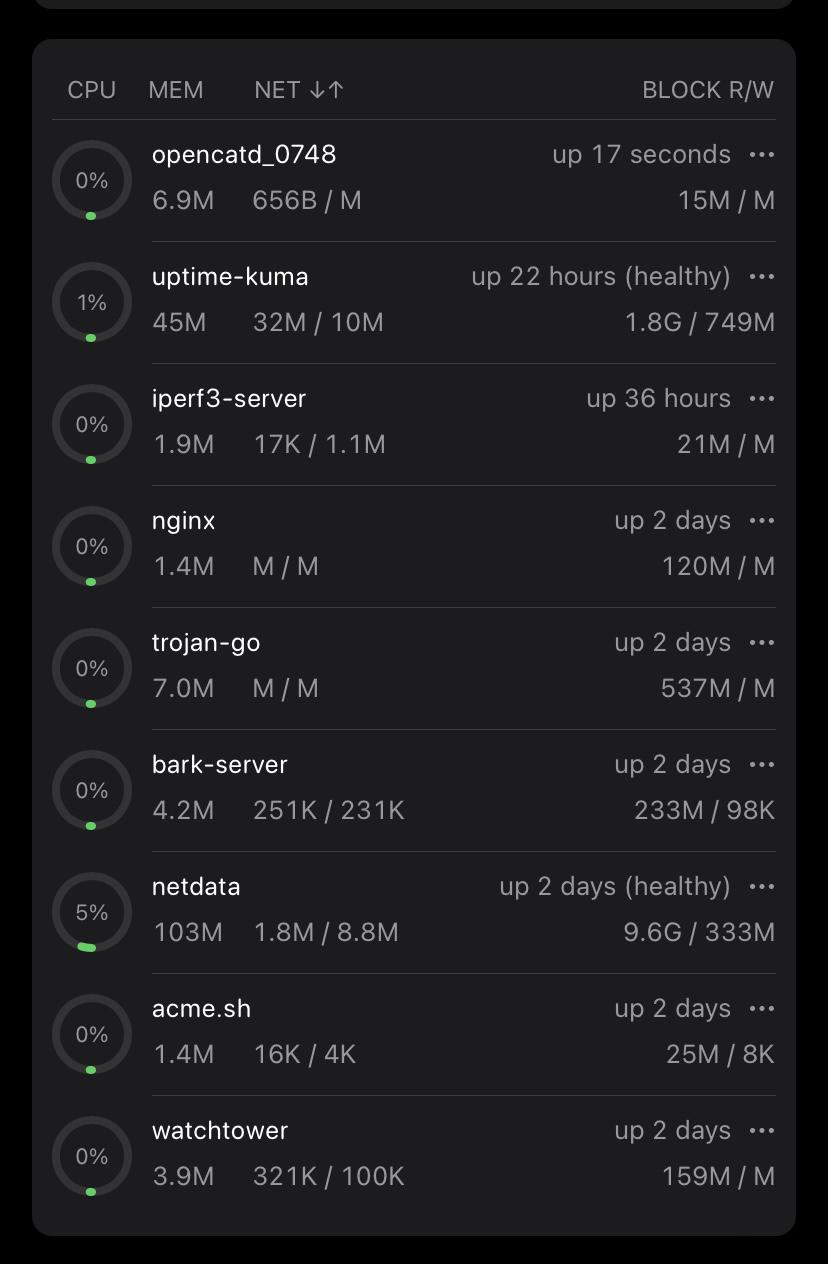Select the iperf3-server container row
This screenshot has width=828, height=1264.
point(229,399)
